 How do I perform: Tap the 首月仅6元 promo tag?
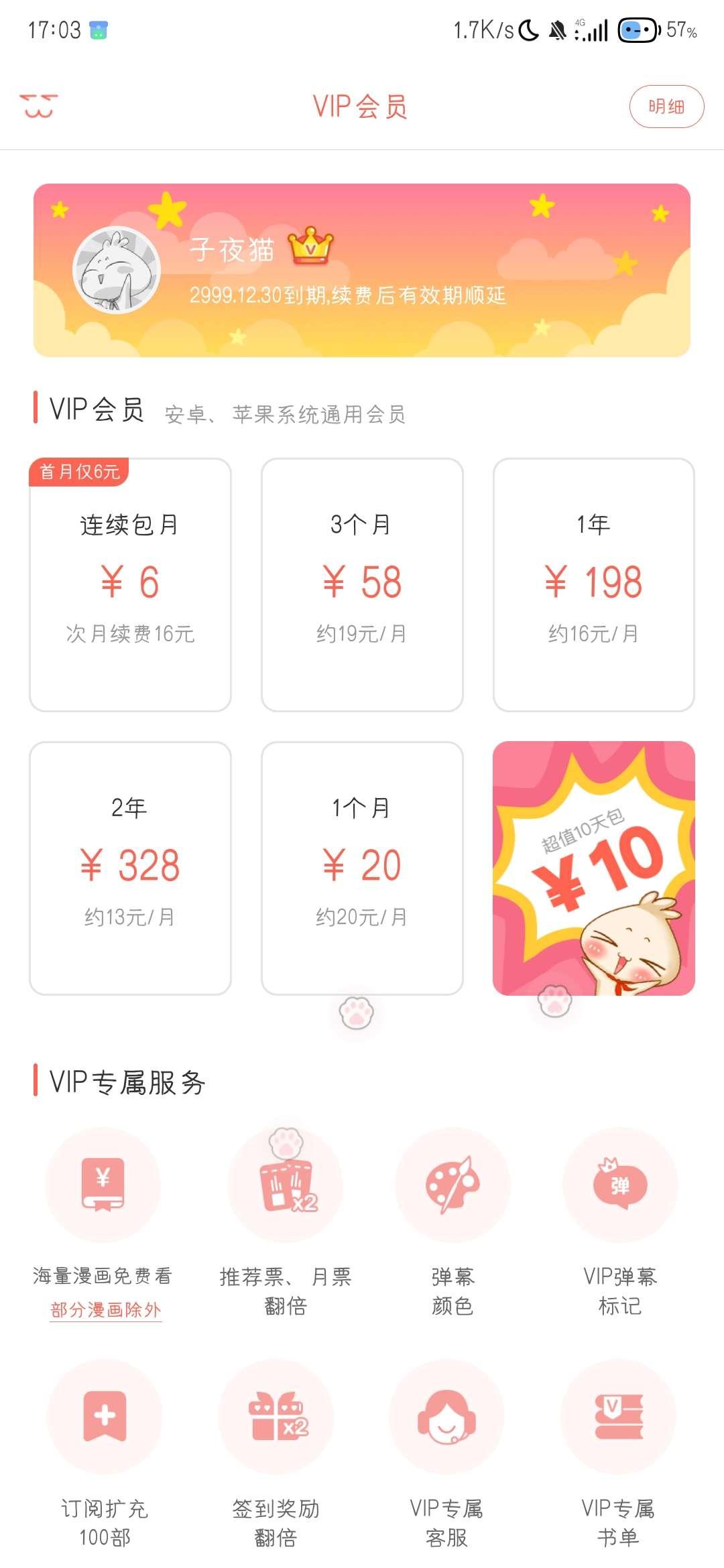pyautogui.click(x=80, y=472)
